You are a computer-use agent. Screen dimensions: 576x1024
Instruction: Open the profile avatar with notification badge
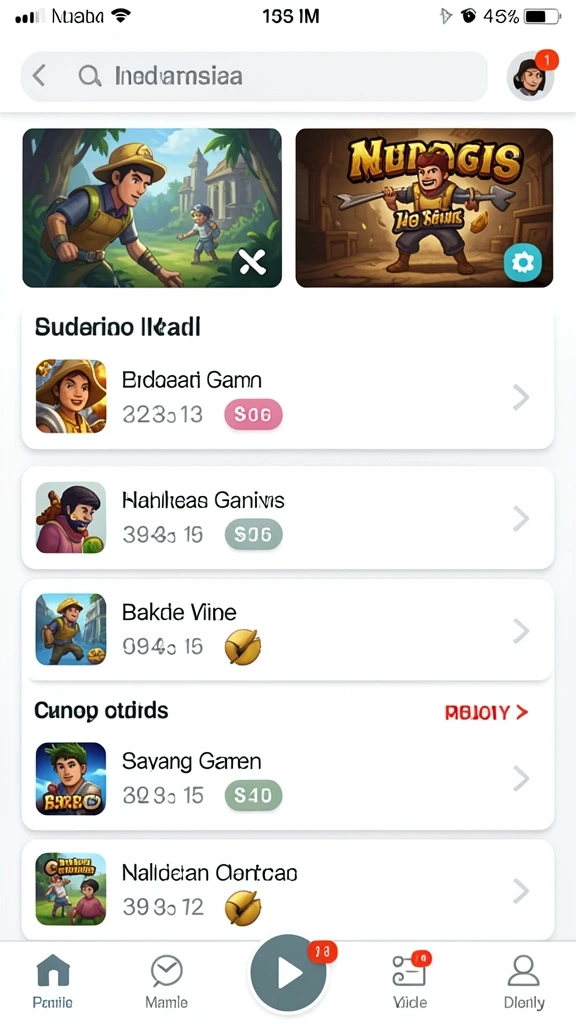click(x=531, y=76)
